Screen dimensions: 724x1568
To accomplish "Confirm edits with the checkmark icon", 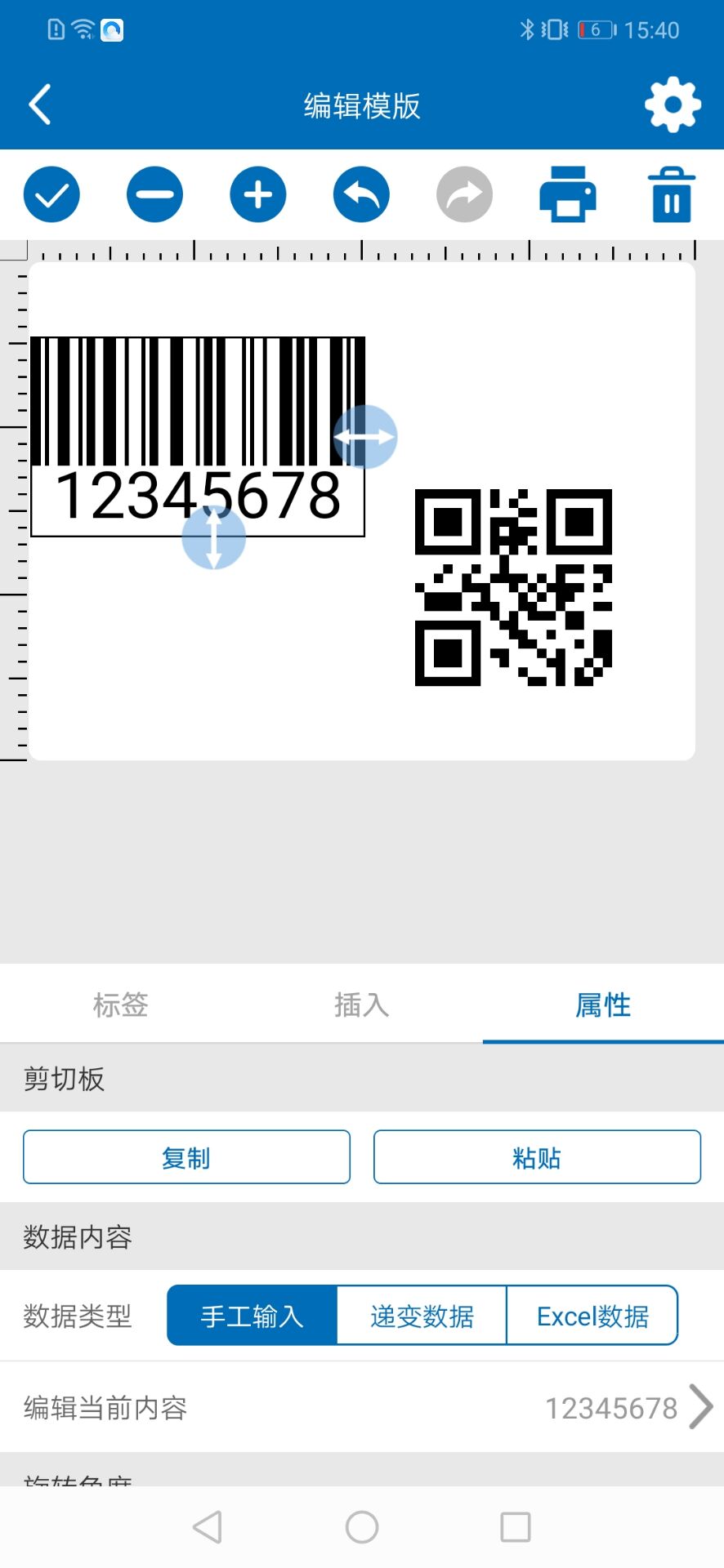I will [51, 194].
